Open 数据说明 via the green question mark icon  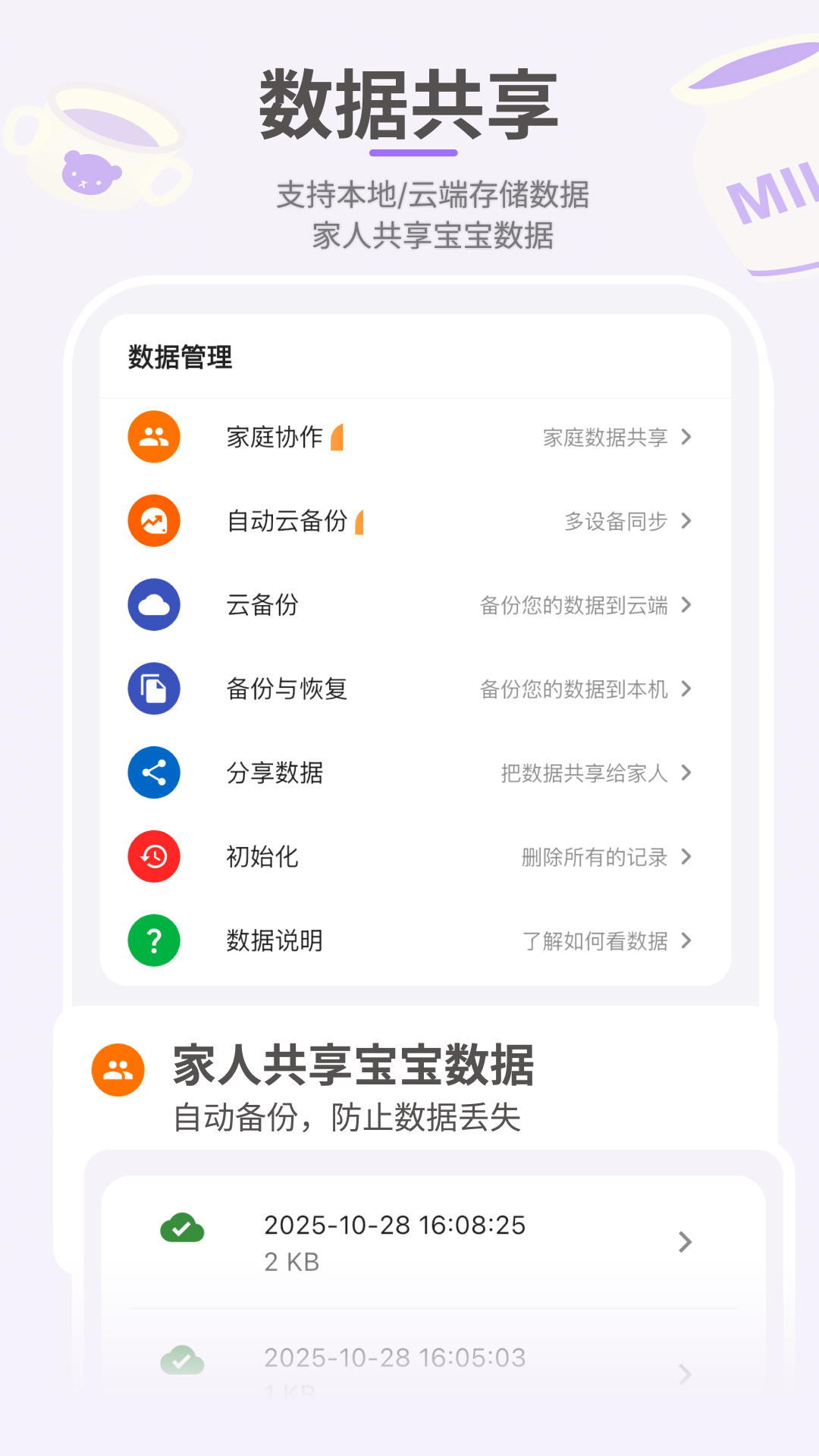[153, 941]
